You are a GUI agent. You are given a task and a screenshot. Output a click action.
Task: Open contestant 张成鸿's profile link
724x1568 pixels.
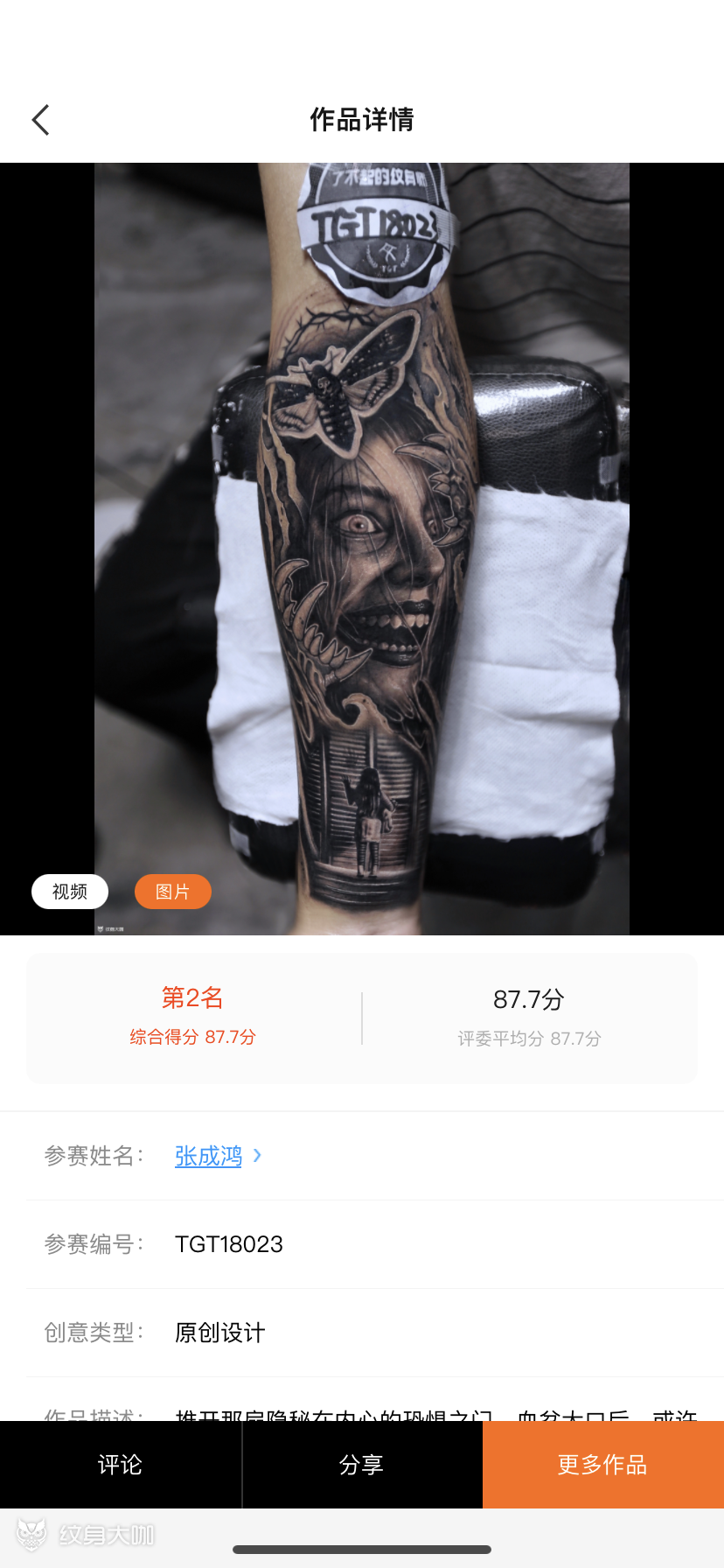(x=209, y=1156)
